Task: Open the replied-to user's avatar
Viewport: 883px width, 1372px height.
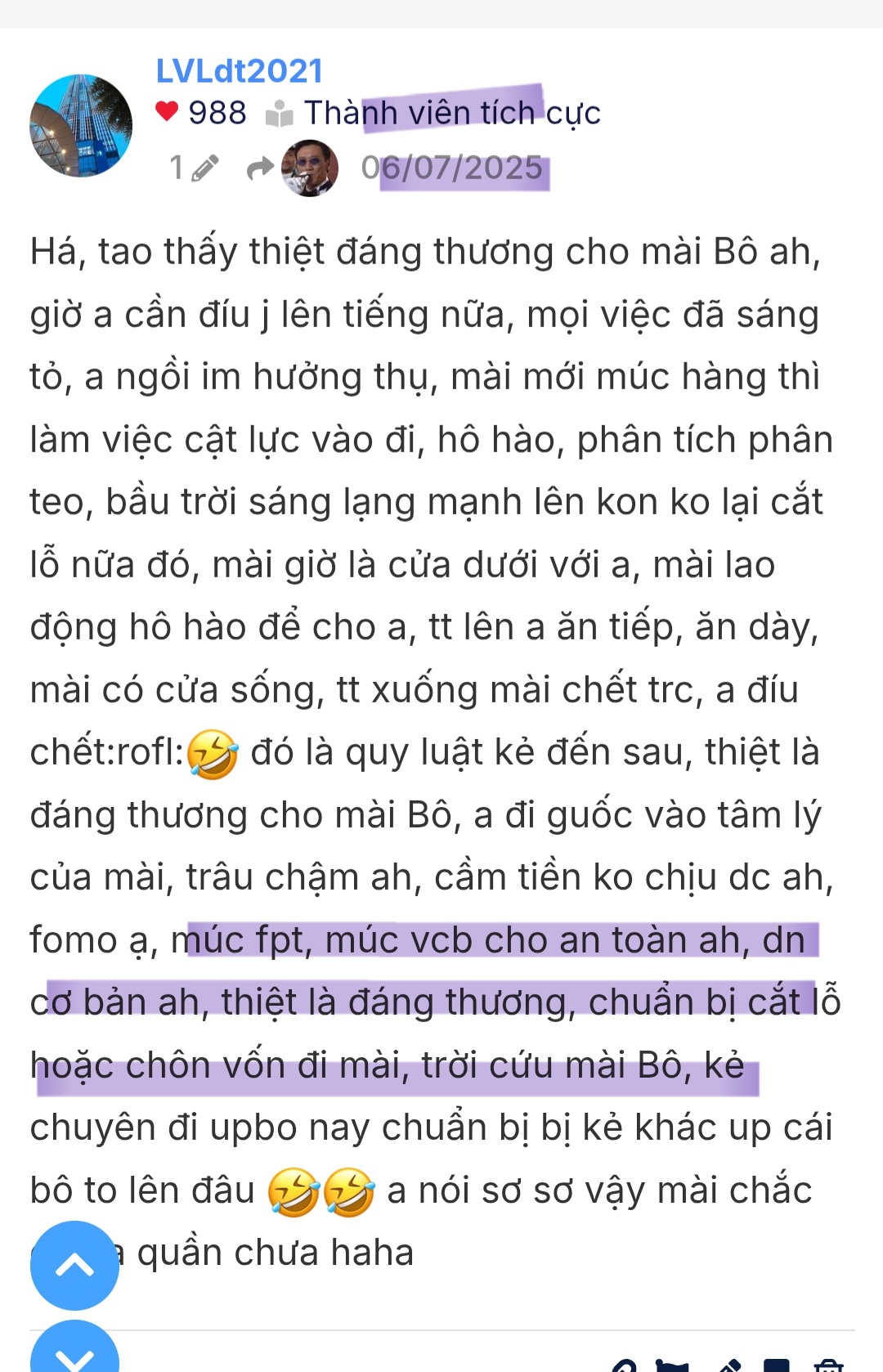Action: pyautogui.click(x=310, y=168)
